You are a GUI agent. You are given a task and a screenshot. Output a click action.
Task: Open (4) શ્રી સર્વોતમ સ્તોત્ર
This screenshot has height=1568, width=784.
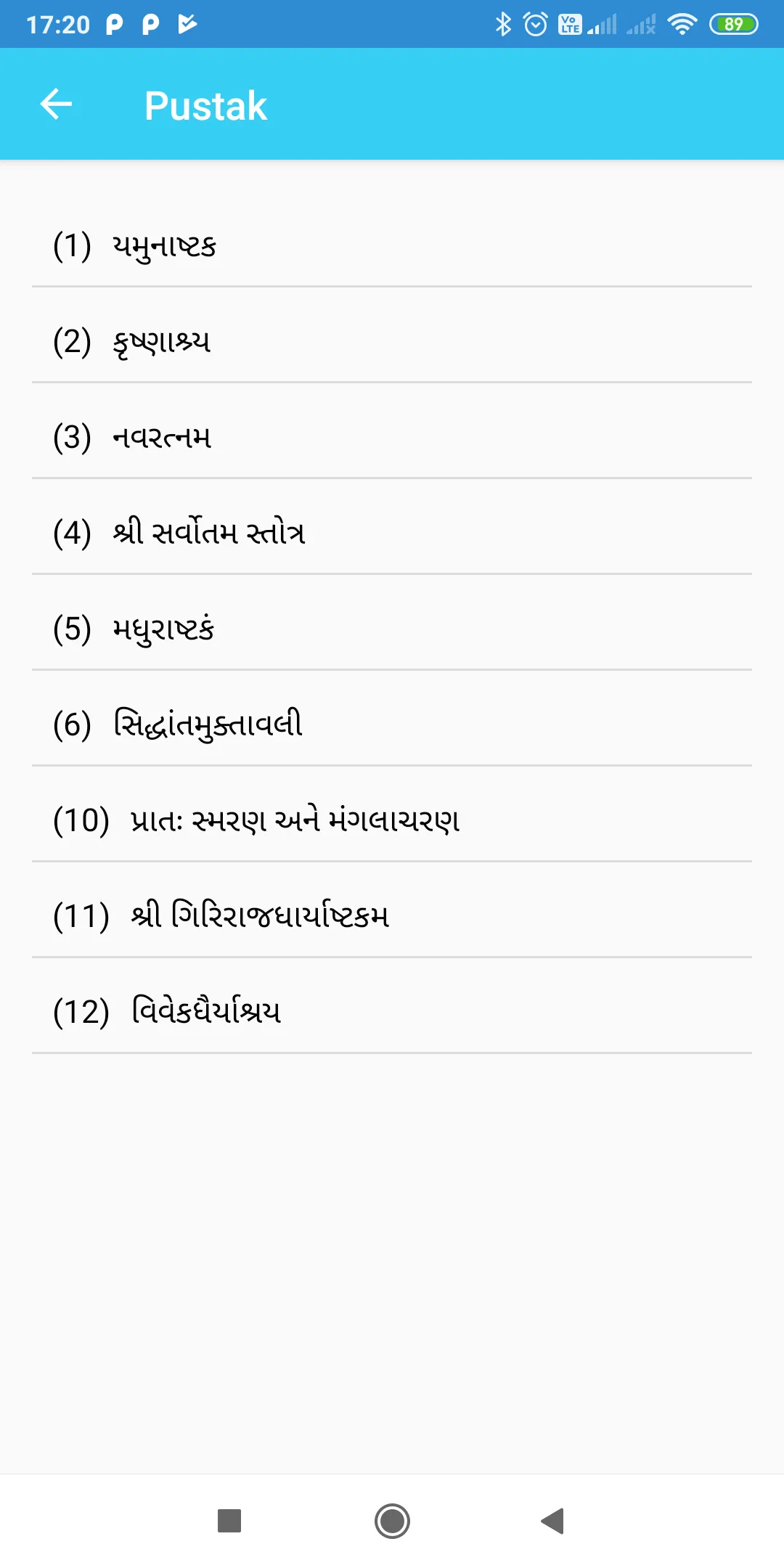(392, 533)
